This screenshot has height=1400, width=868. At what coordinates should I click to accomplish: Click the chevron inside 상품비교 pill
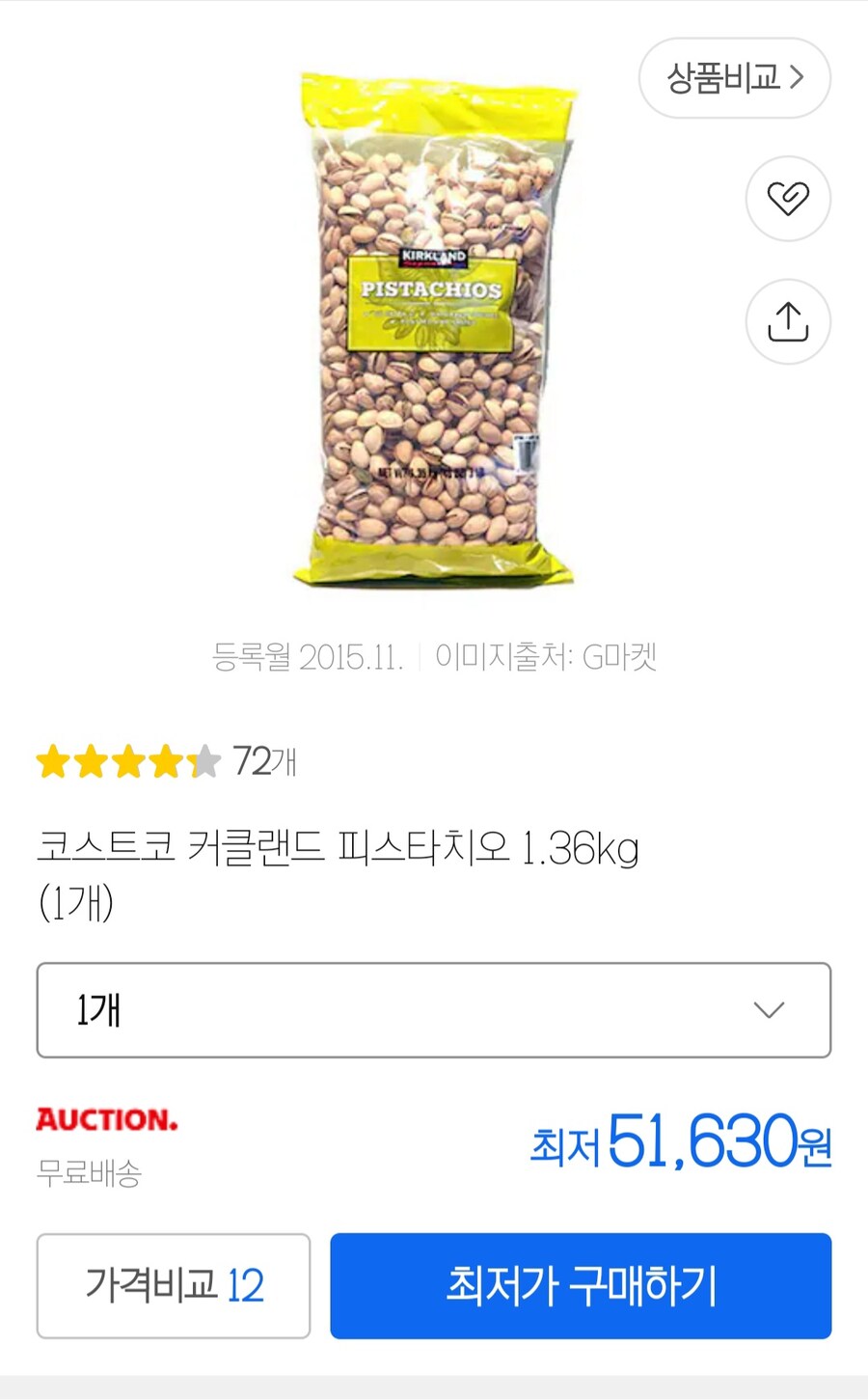(x=799, y=78)
